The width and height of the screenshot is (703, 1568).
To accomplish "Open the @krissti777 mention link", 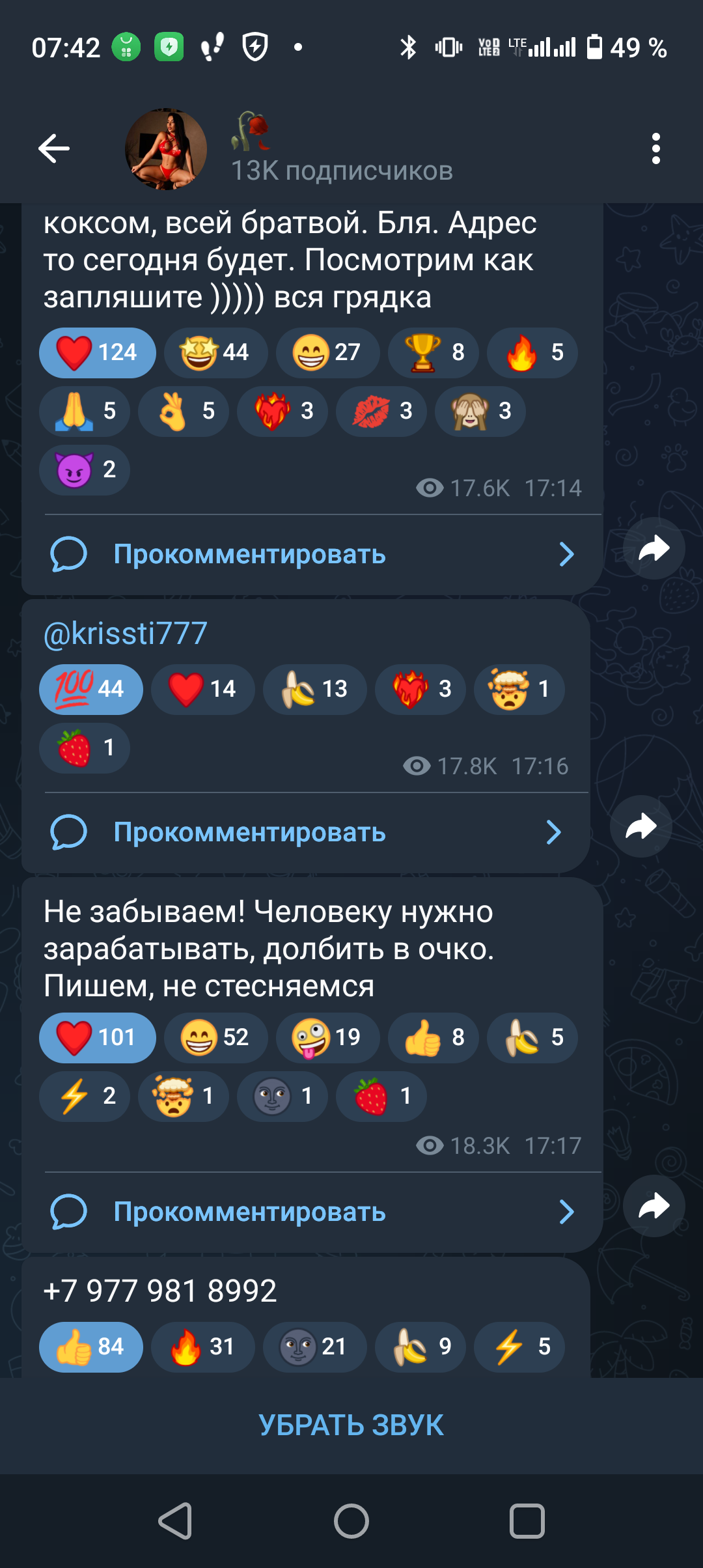I will tap(125, 633).
